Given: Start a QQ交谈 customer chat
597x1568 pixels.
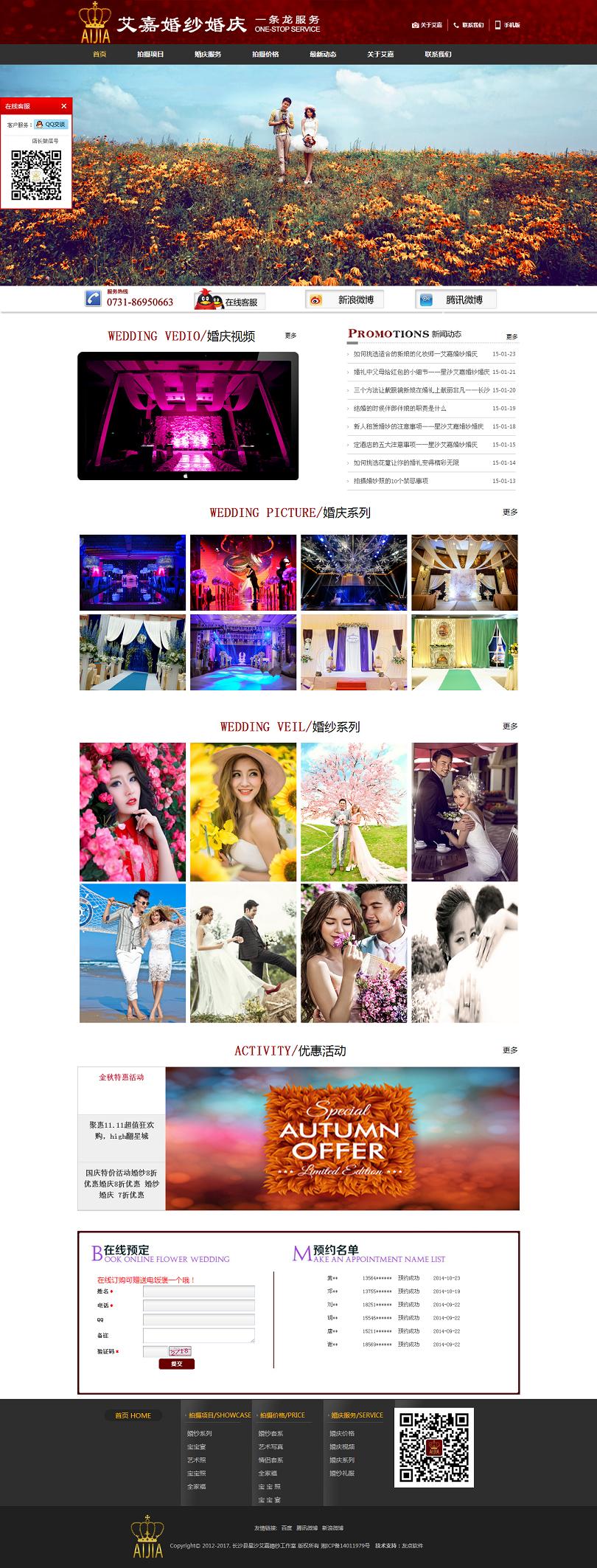Looking at the screenshot, I should (x=52, y=125).
